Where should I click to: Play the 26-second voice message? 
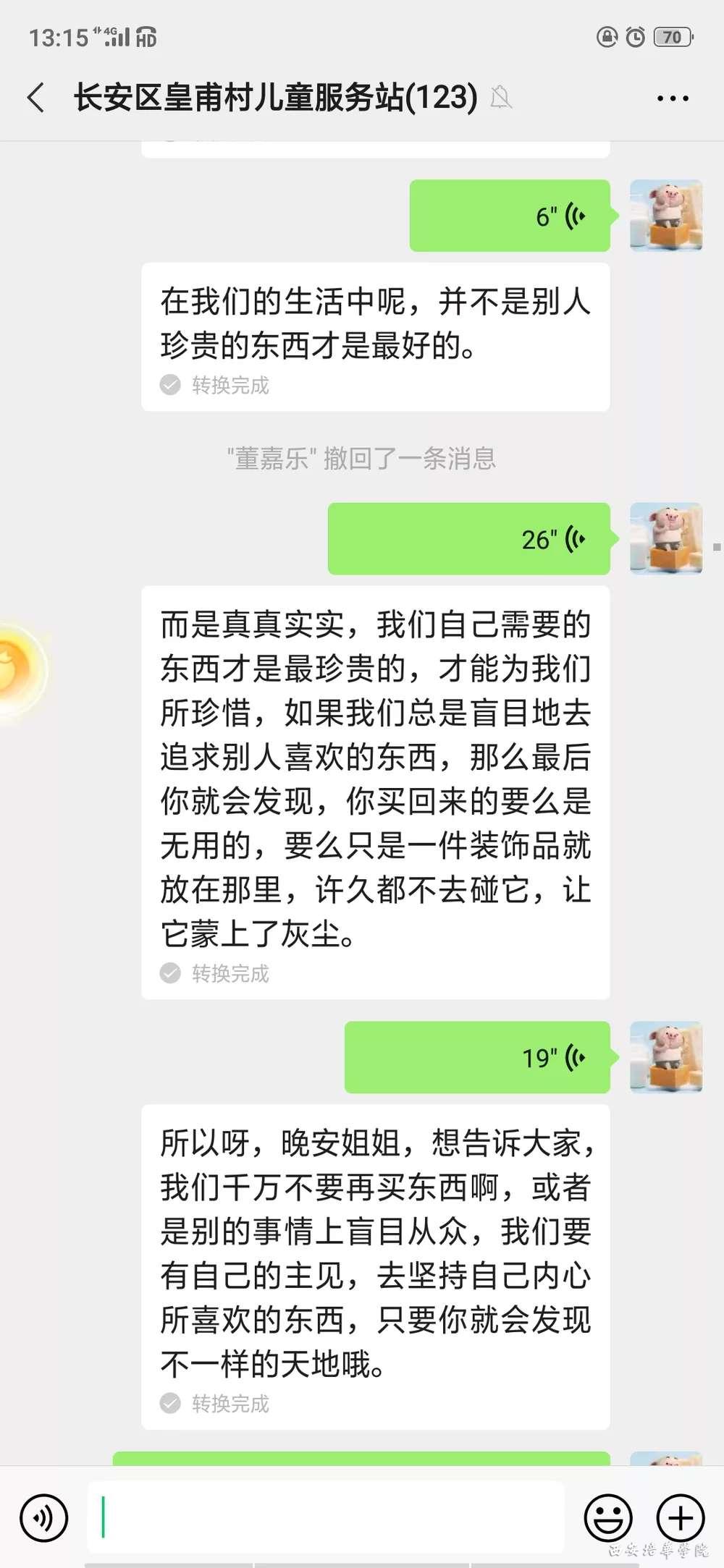(469, 539)
